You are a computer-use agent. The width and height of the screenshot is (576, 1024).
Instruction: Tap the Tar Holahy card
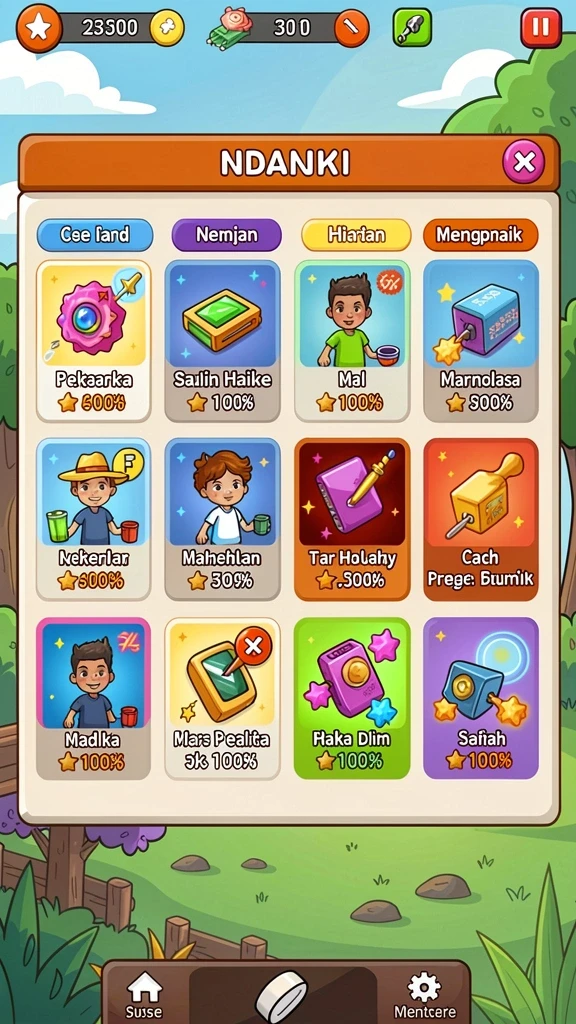point(352,519)
